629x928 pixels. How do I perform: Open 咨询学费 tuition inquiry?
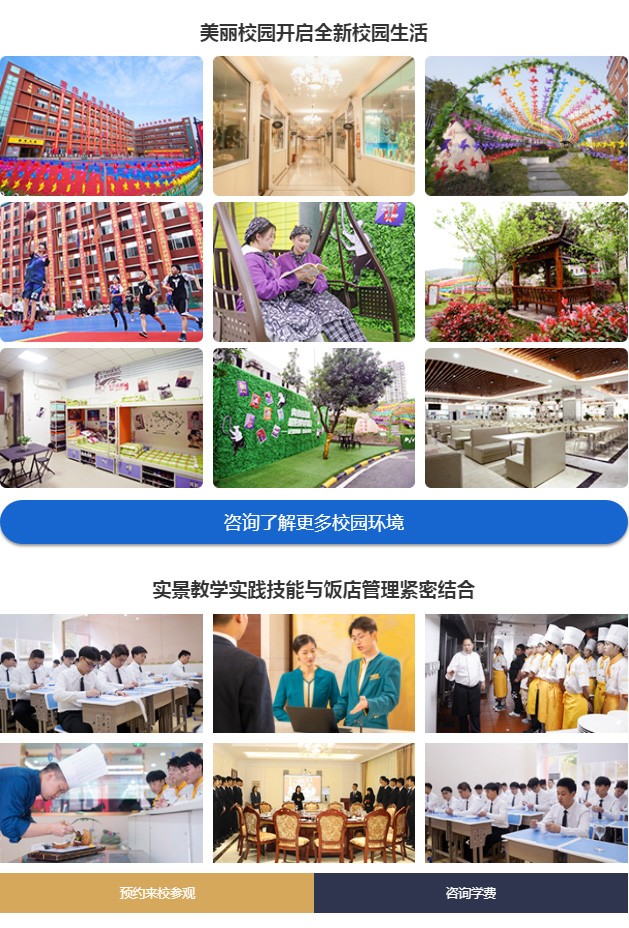click(x=471, y=893)
